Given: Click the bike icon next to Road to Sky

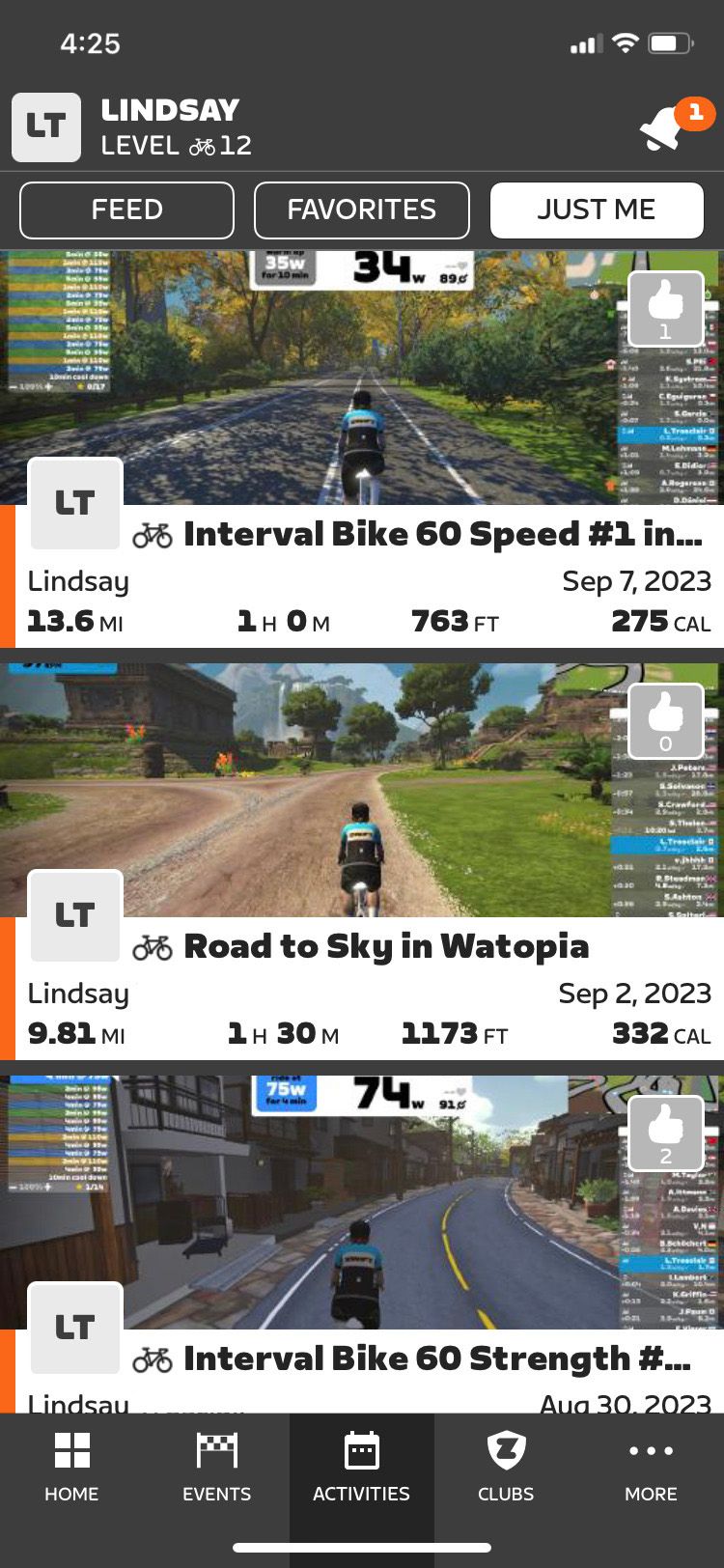Looking at the screenshot, I should point(154,947).
